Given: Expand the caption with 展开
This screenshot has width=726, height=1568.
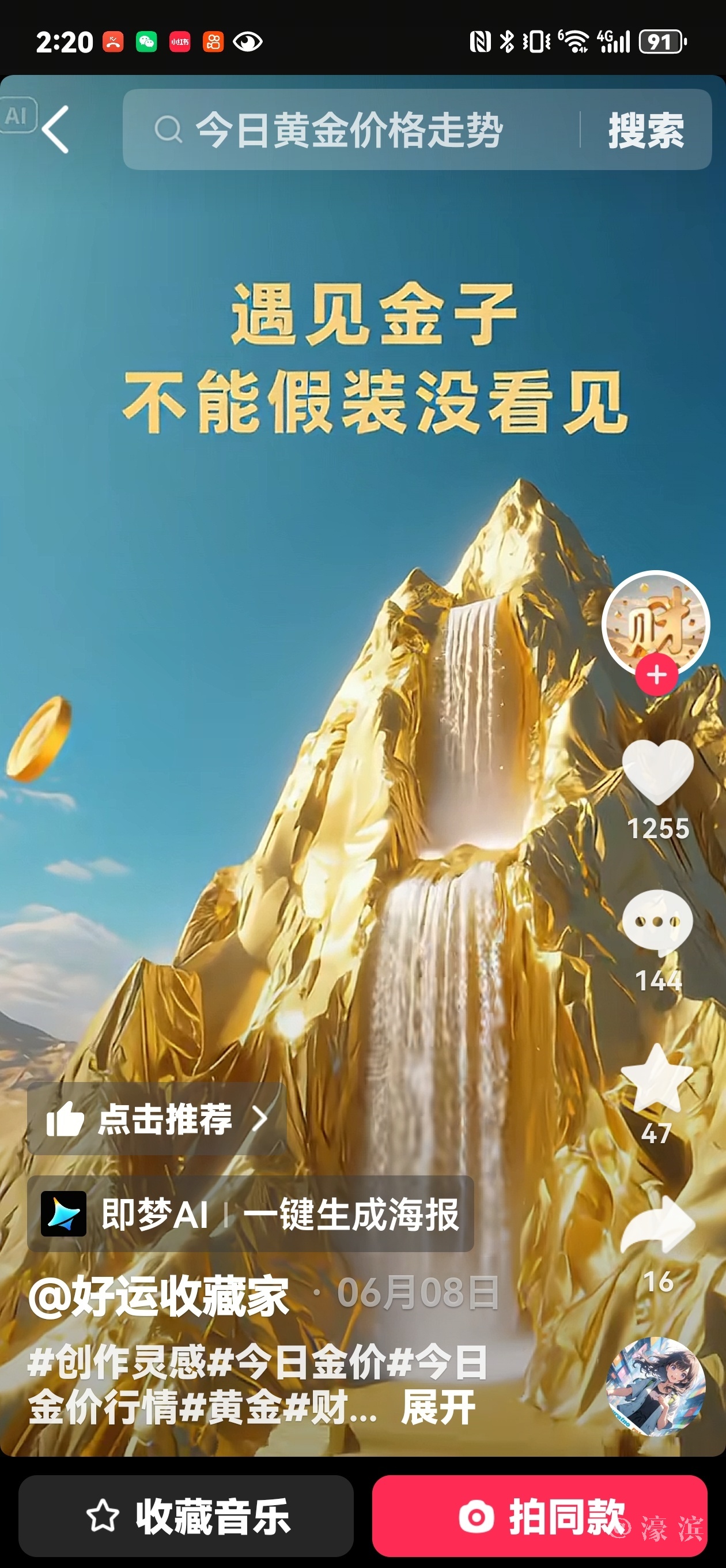Looking at the screenshot, I should [438, 1407].
